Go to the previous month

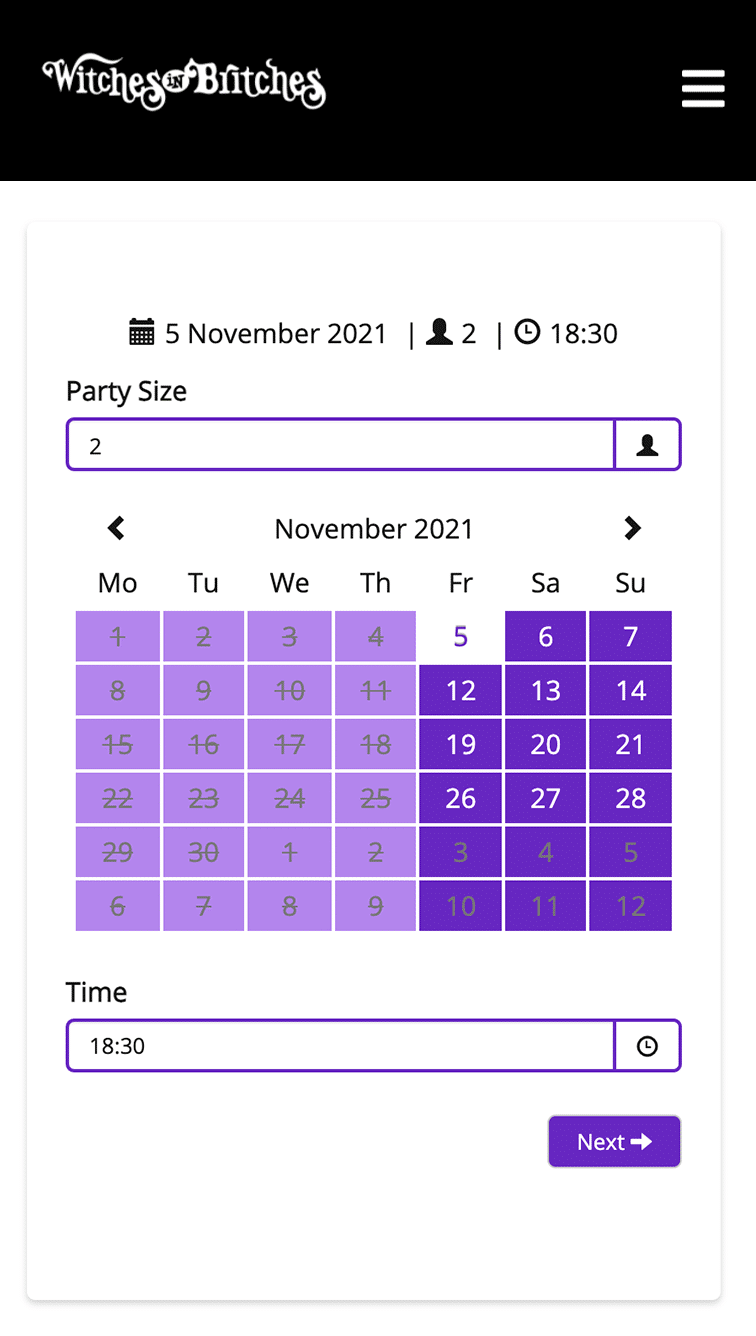coord(116,528)
